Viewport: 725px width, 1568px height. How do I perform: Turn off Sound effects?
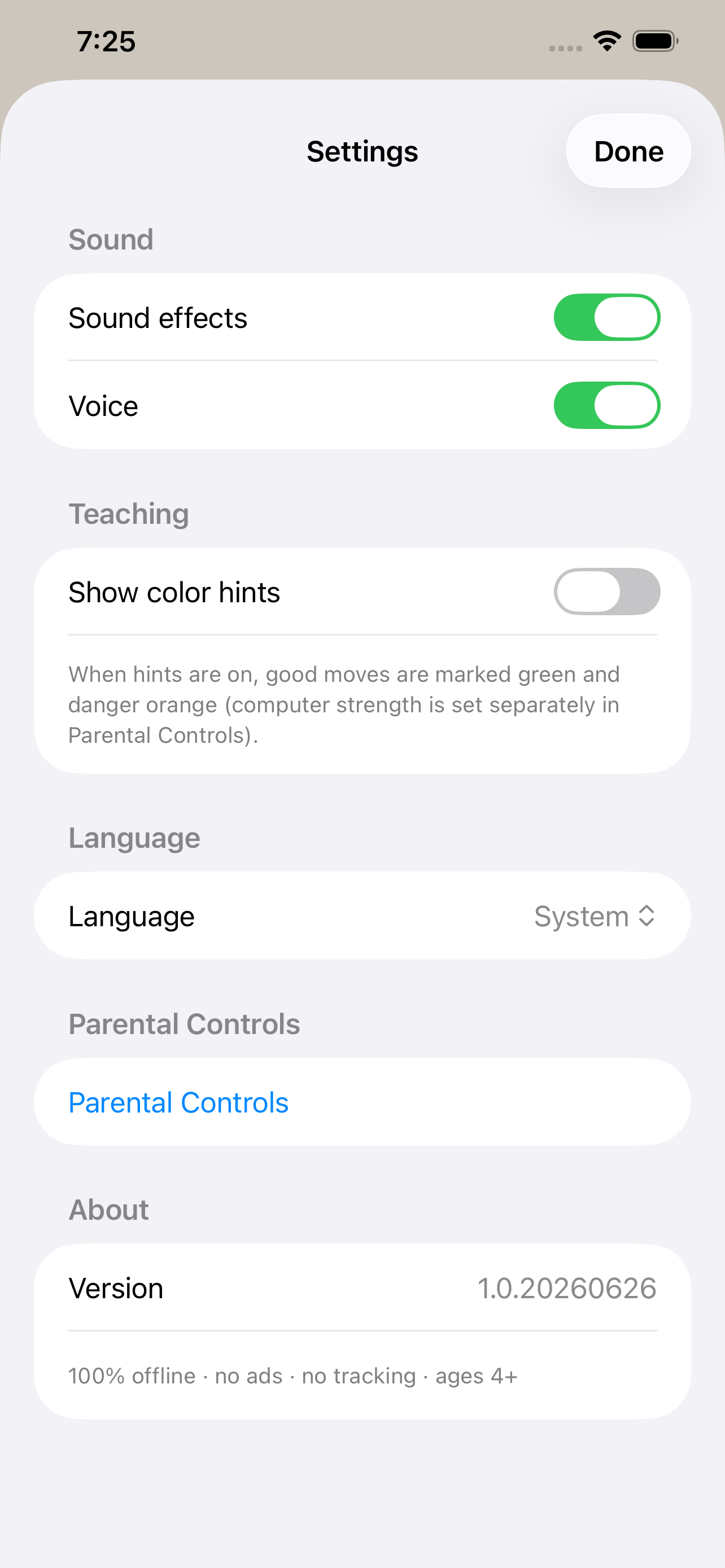click(x=607, y=317)
